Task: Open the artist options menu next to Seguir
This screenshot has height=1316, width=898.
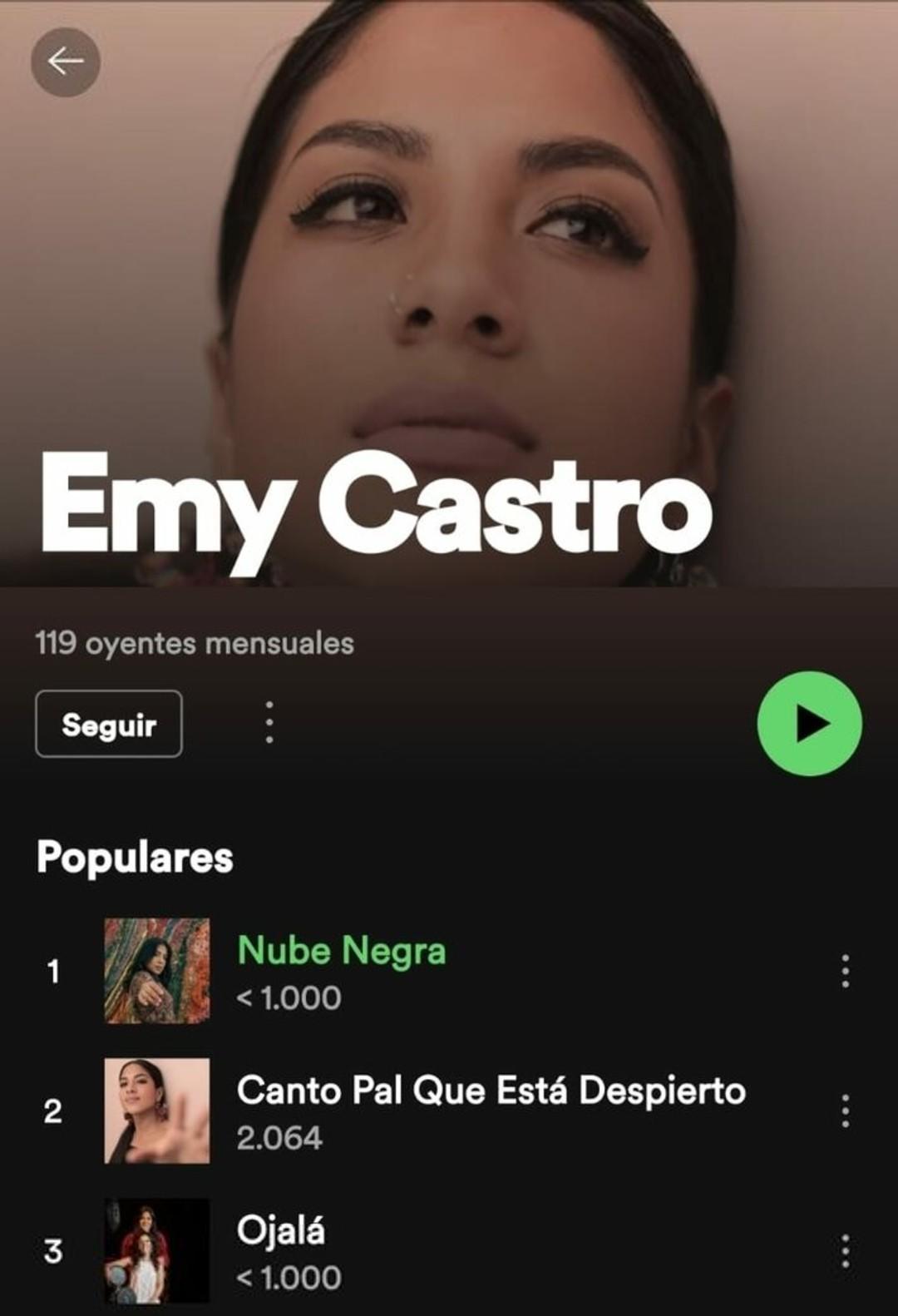Action: pyautogui.click(x=269, y=722)
